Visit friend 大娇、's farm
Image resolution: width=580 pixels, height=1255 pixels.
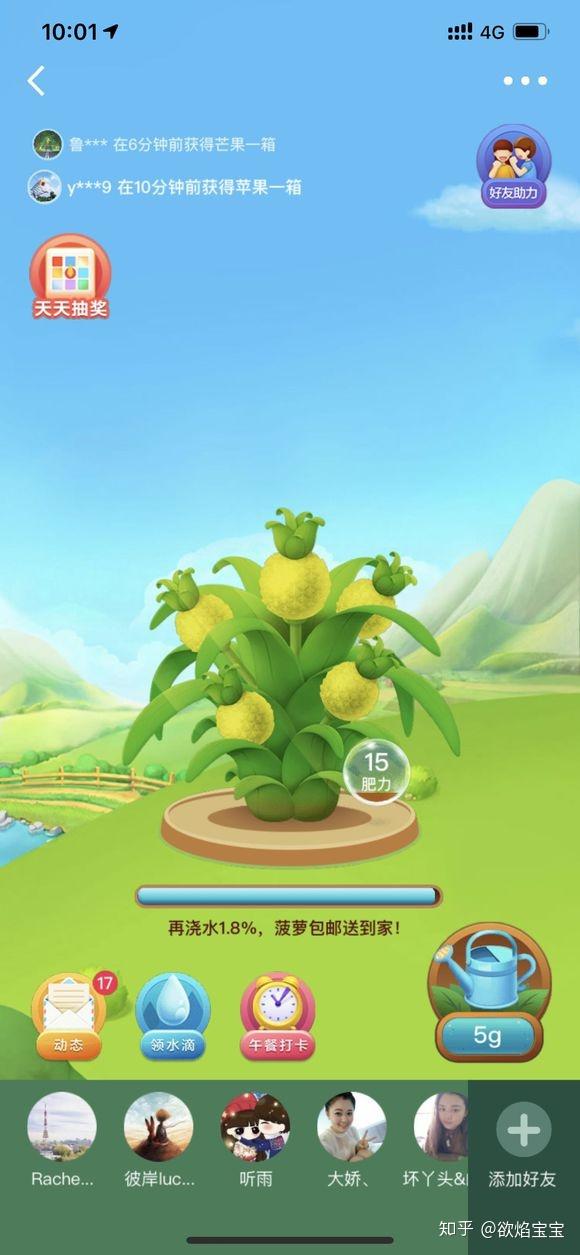tap(351, 1140)
